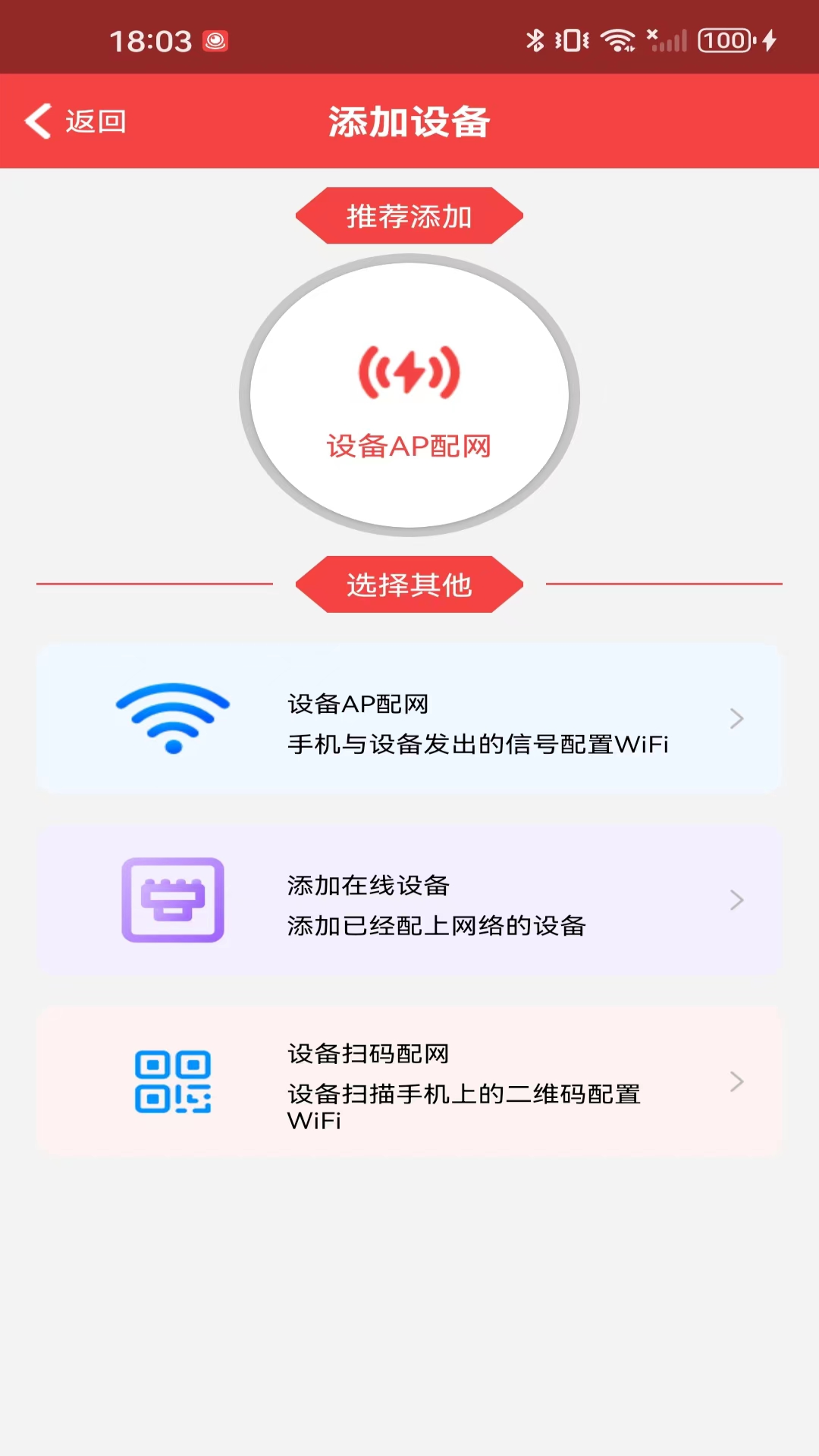Open the 添加在线设备 option row
Viewport: 819px width, 1456px height.
pos(409,900)
